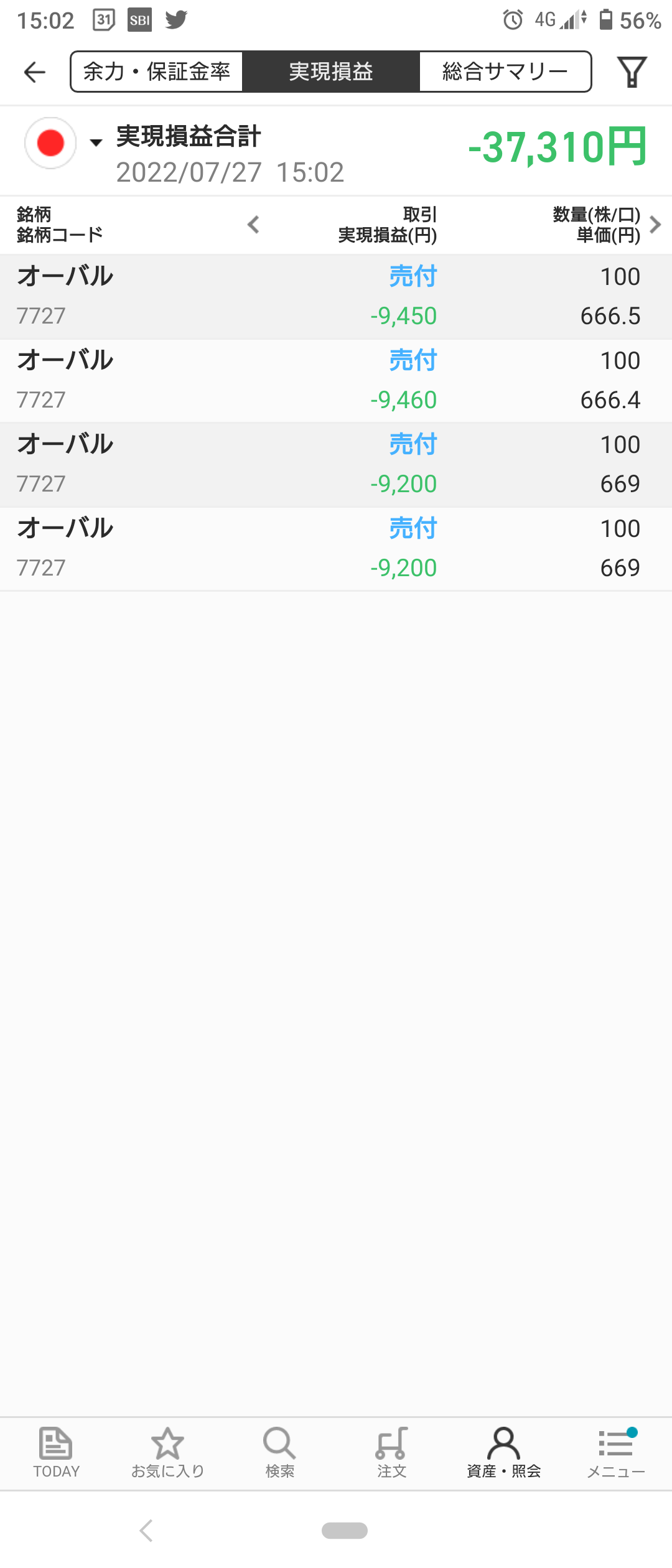Open the filter funnel icon
Screen dimensions: 672x1568
(632, 72)
